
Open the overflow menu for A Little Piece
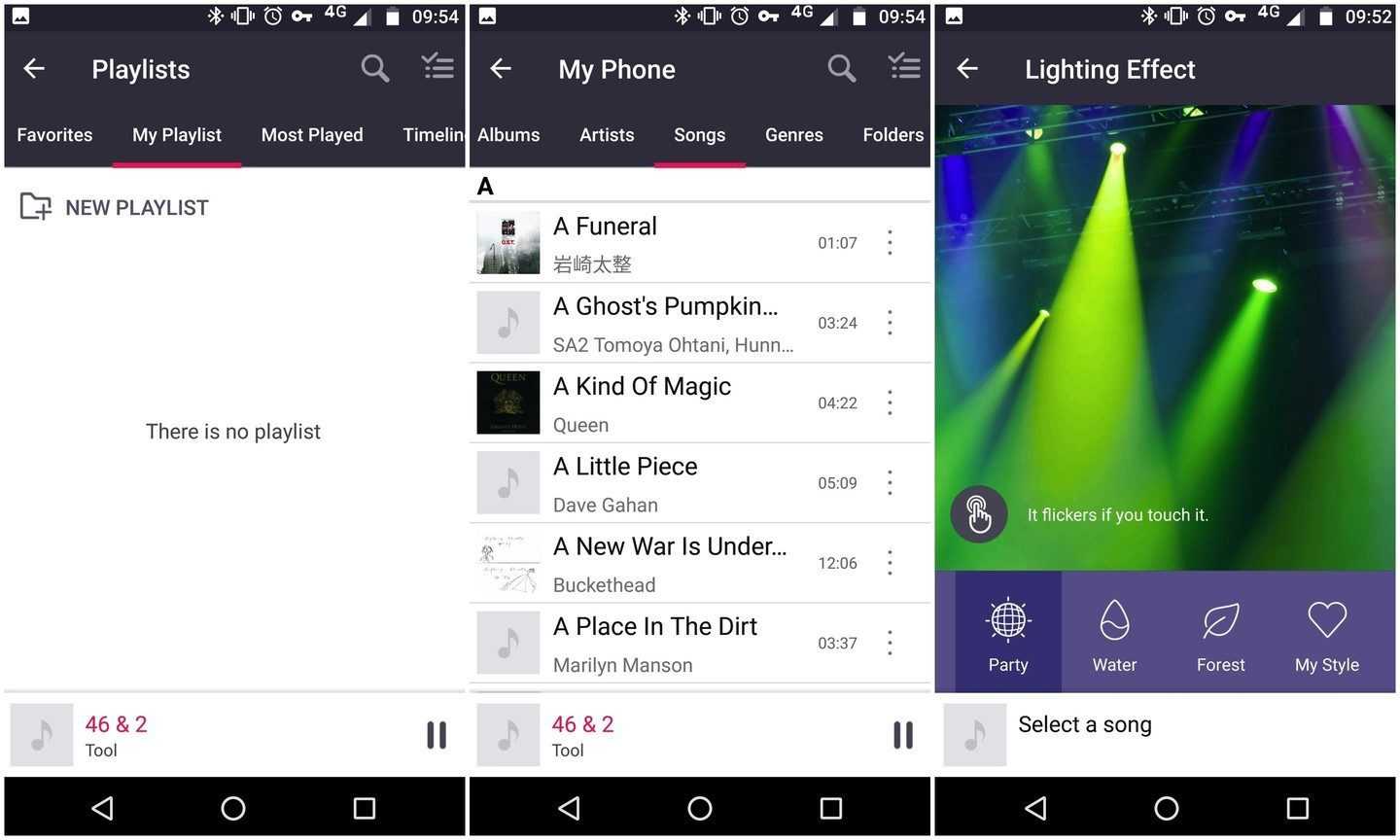pyautogui.click(x=890, y=483)
